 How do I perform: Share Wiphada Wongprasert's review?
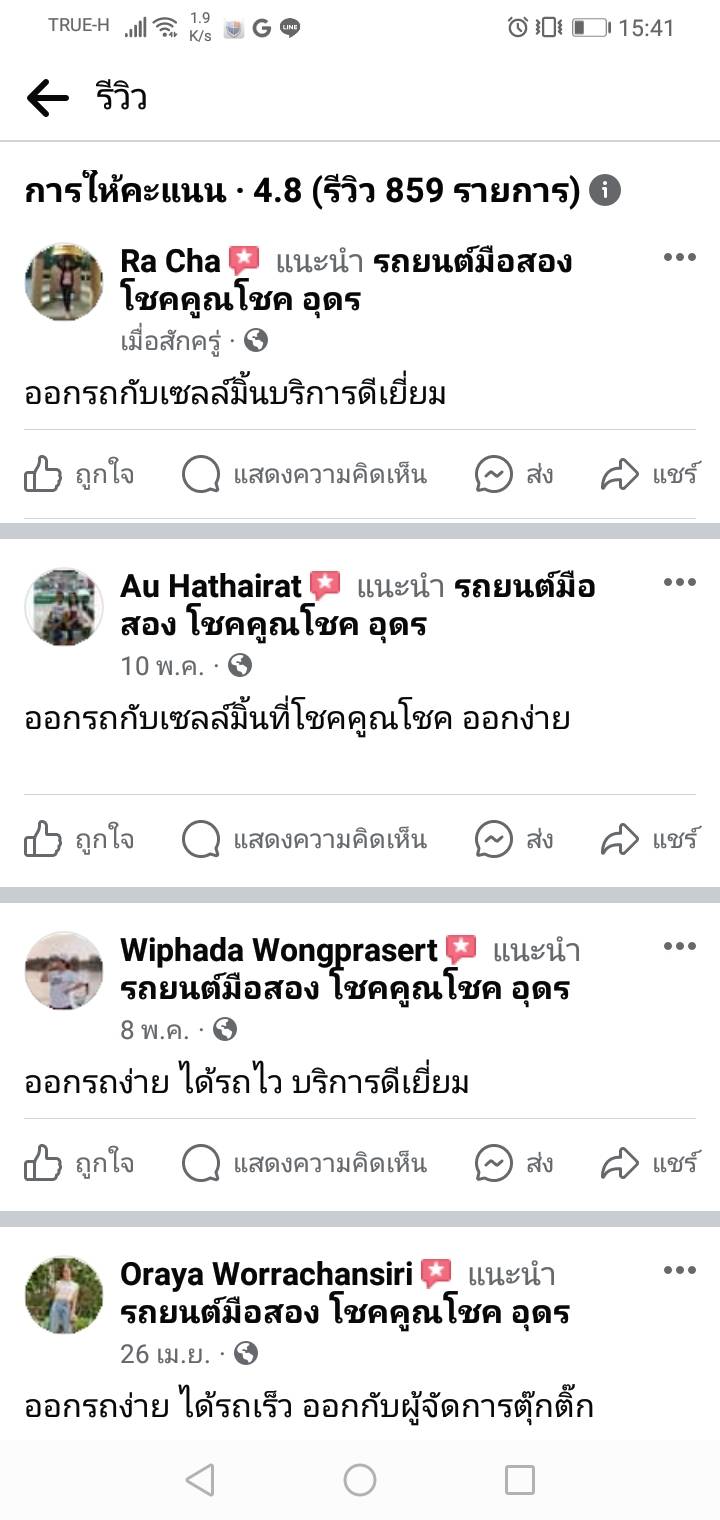tap(649, 1163)
